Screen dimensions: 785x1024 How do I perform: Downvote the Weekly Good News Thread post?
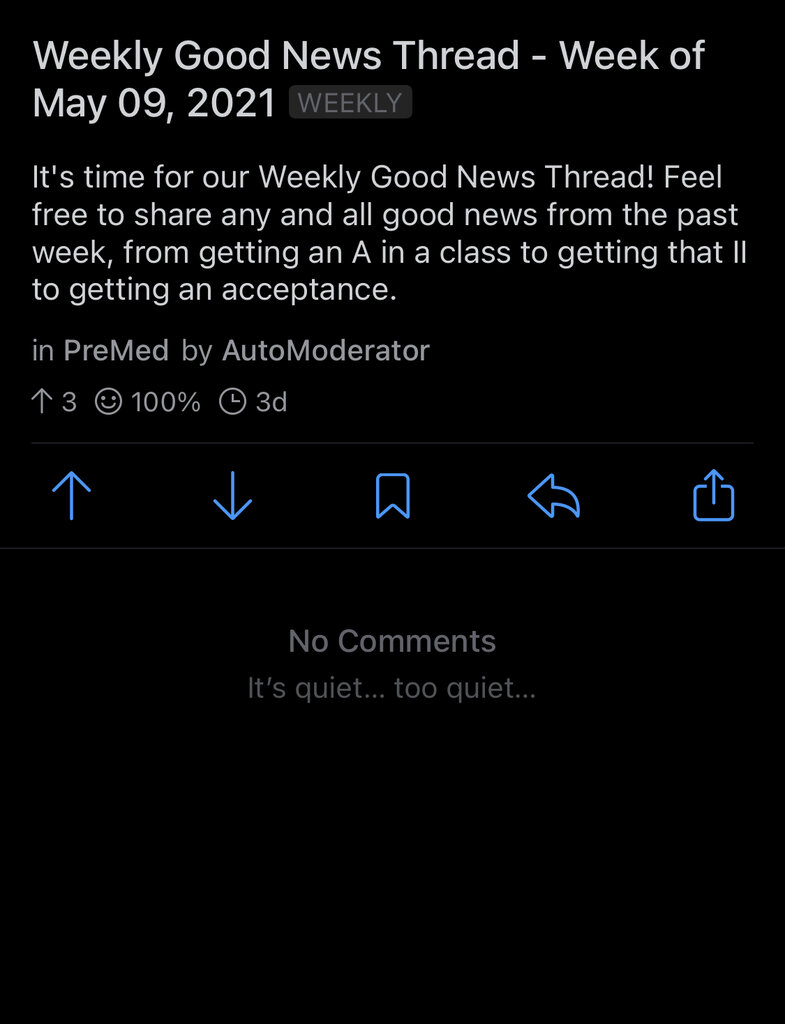click(x=232, y=496)
